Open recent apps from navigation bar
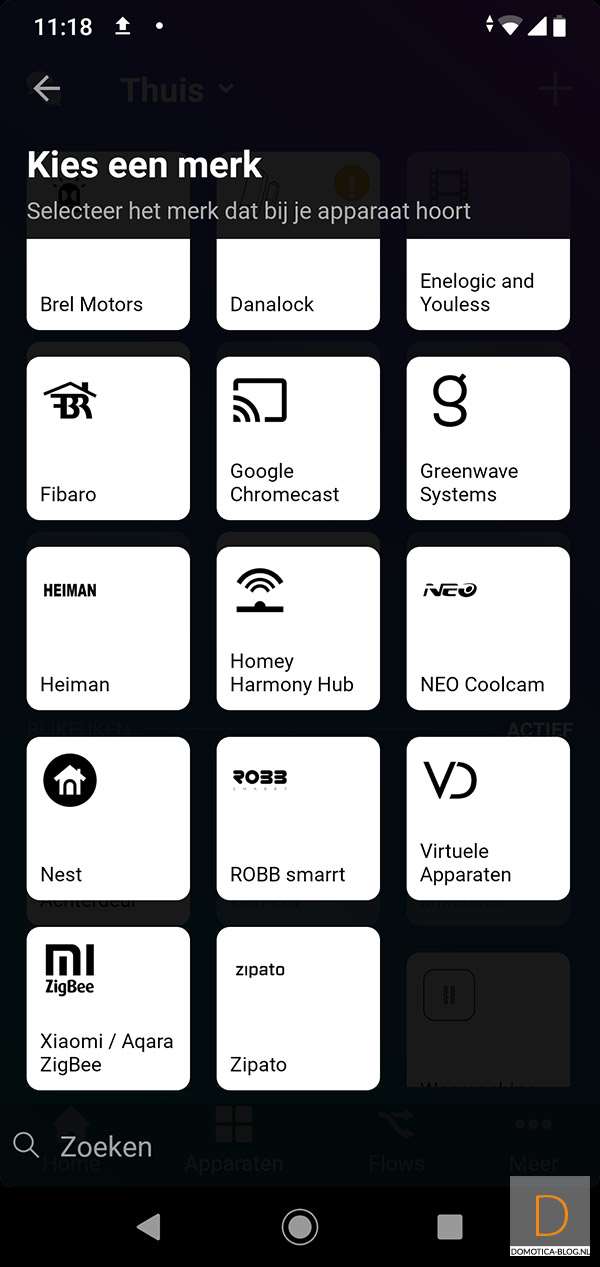600x1267 pixels. point(450,1226)
